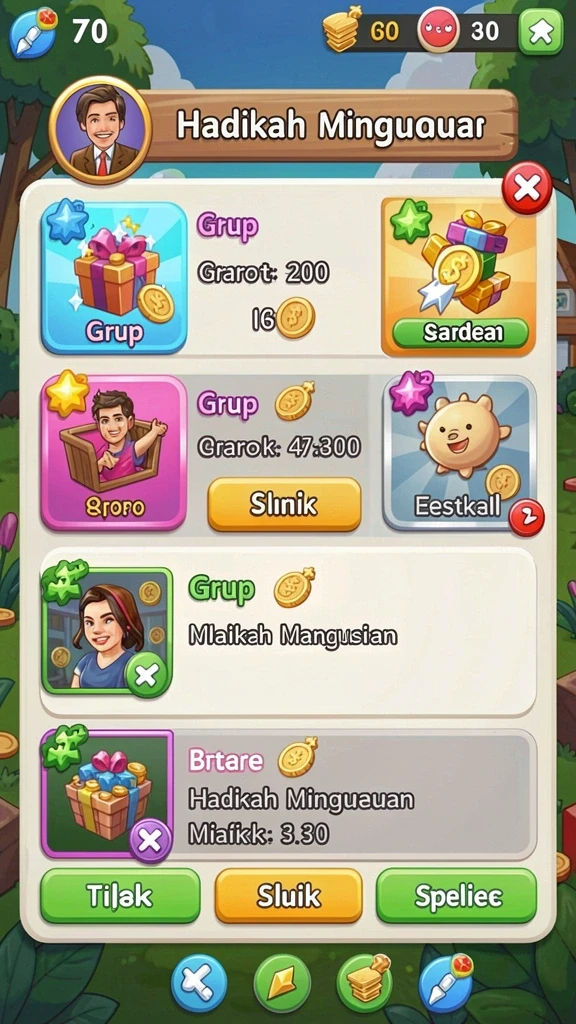Open the blue Grup gift box tile
576x1024 pixels.
pyautogui.click(x=114, y=277)
